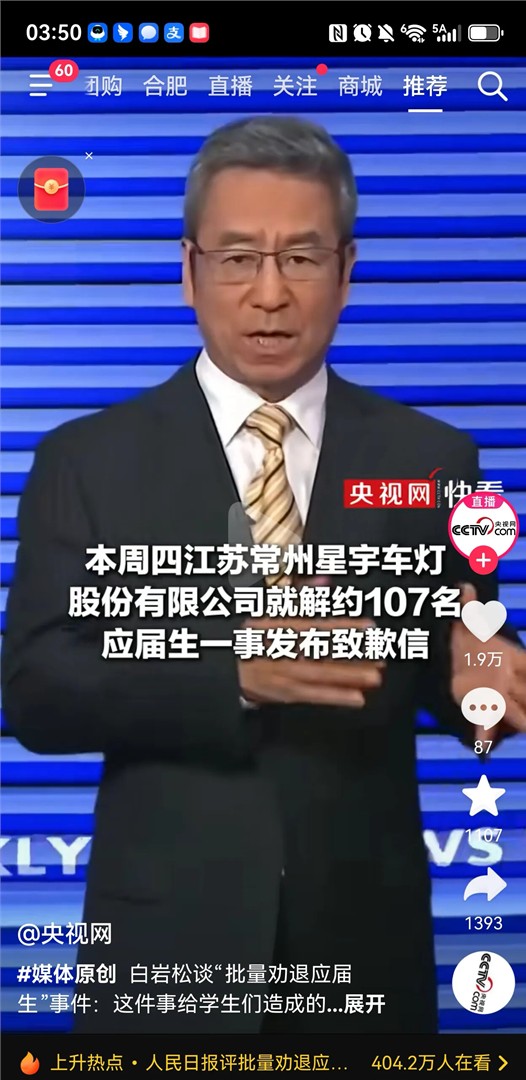
Task: Select the 推荐 tab
Action: 425,86
